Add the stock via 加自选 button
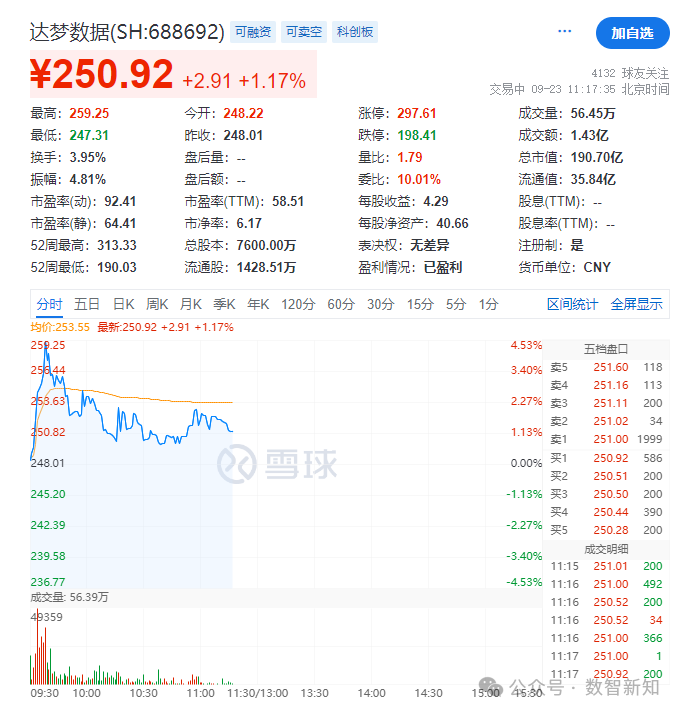 [632, 33]
